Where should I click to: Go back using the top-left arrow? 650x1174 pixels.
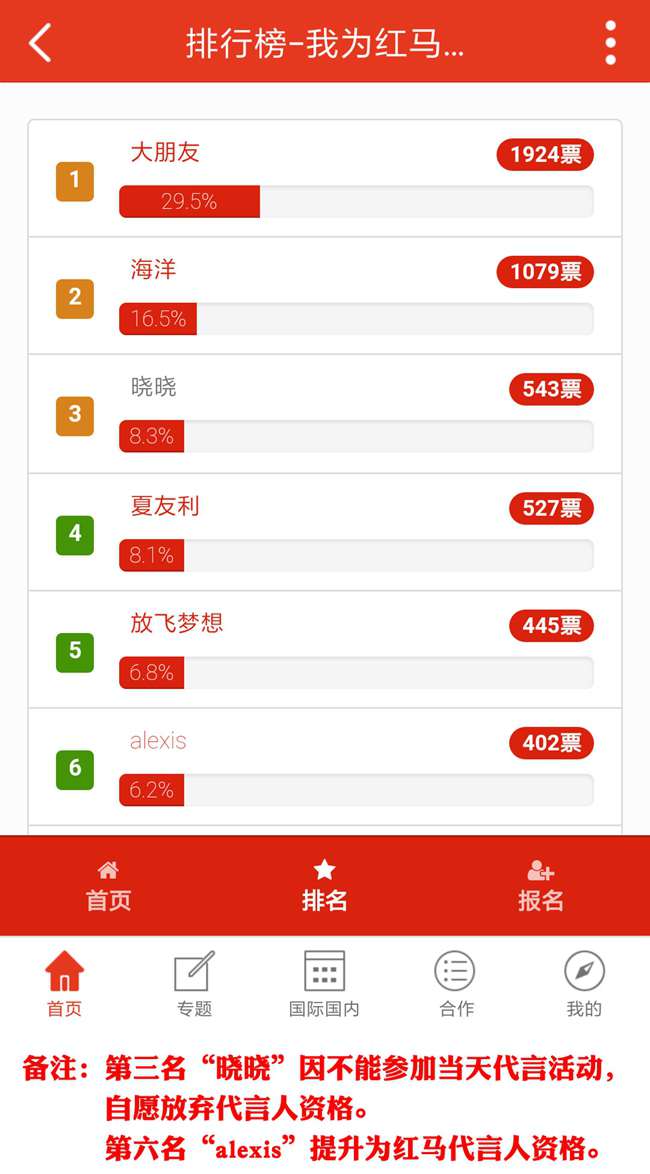coord(40,43)
